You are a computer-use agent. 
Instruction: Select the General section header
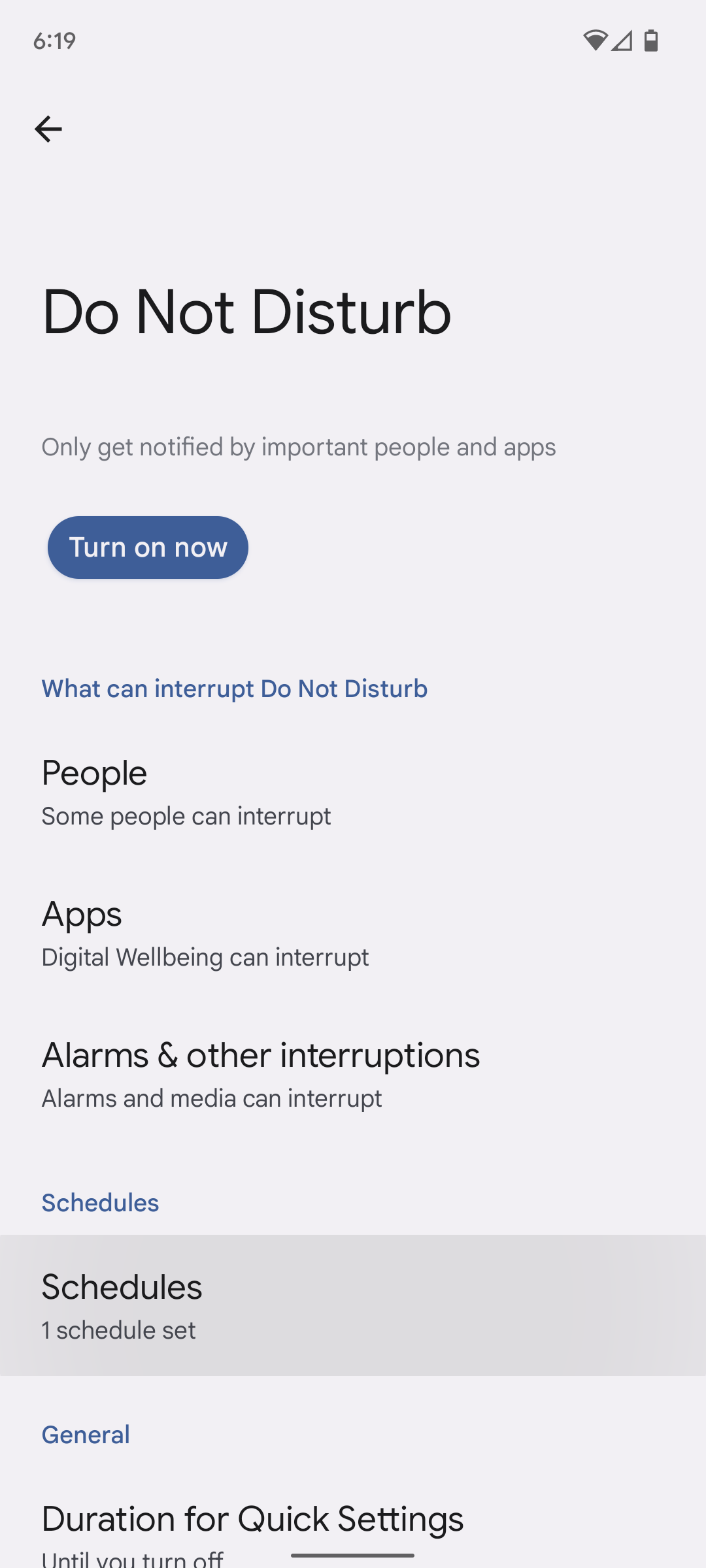(85, 1435)
